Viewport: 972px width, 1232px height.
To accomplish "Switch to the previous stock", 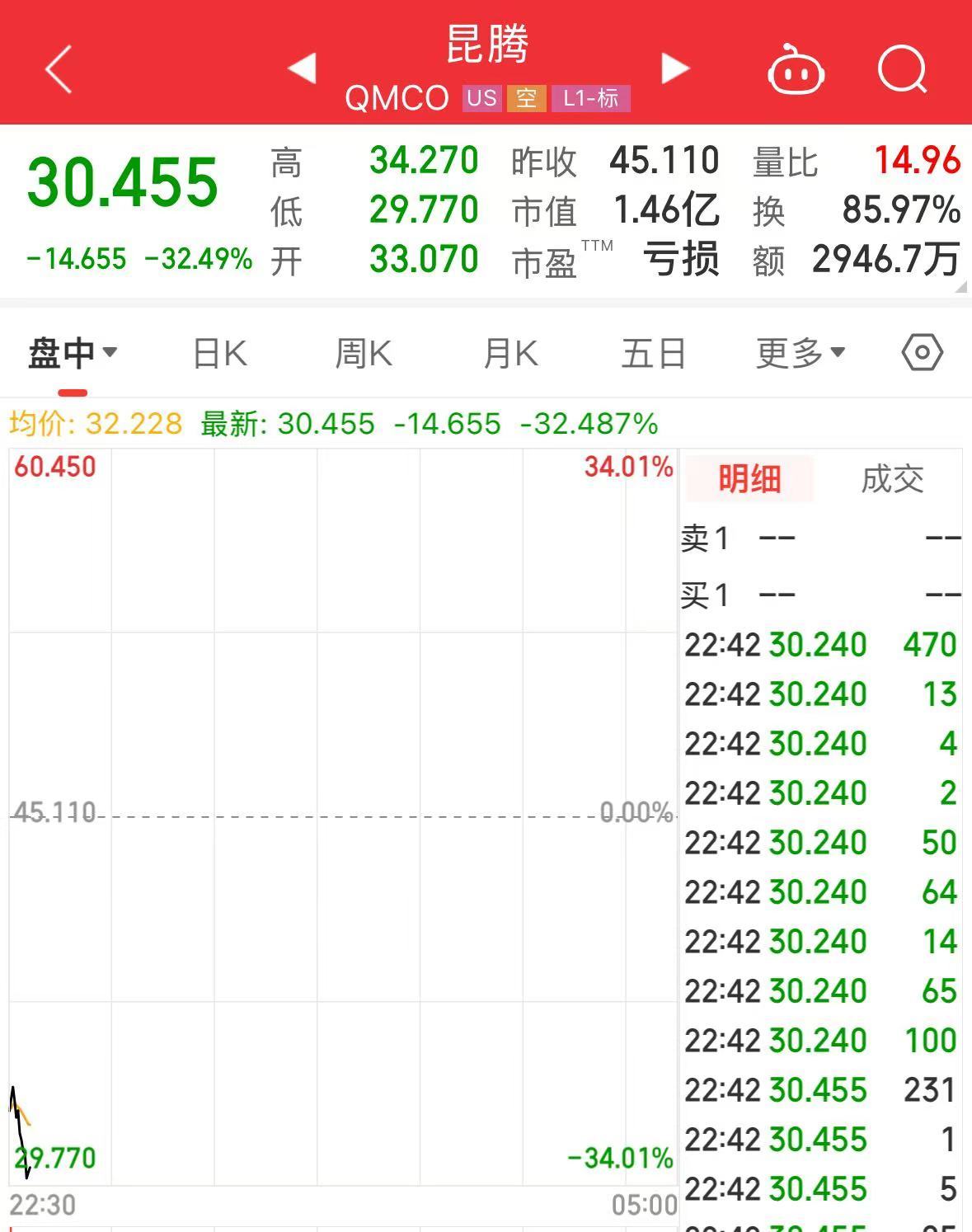I will [x=302, y=68].
